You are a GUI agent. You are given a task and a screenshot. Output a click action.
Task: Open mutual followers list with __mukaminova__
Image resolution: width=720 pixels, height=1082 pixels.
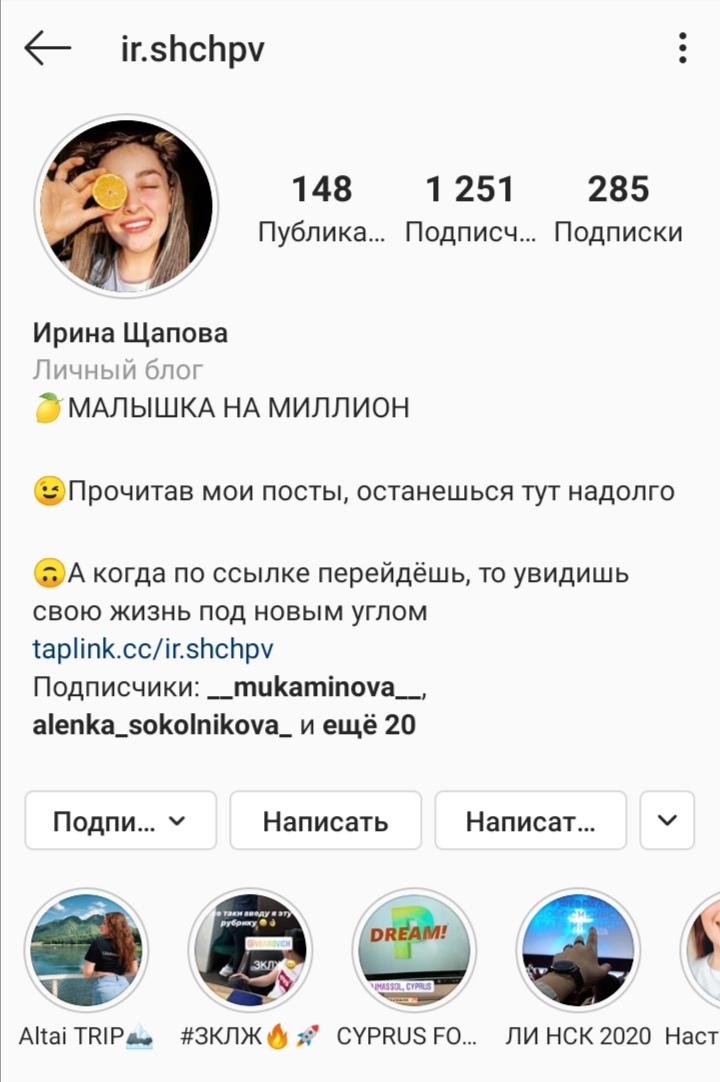tap(315, 688)
